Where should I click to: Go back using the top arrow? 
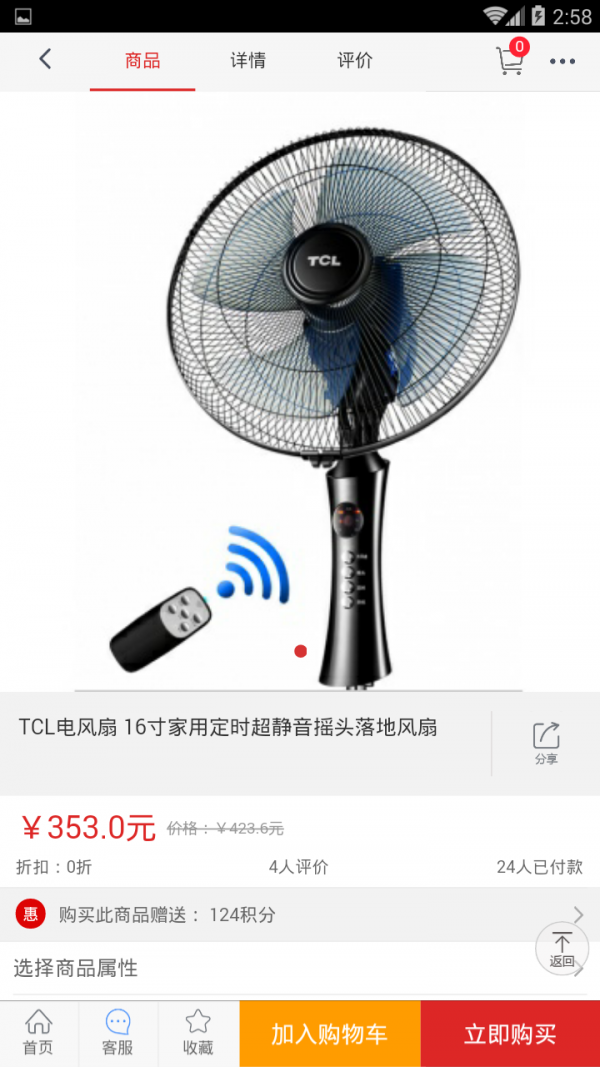point(45,60)
